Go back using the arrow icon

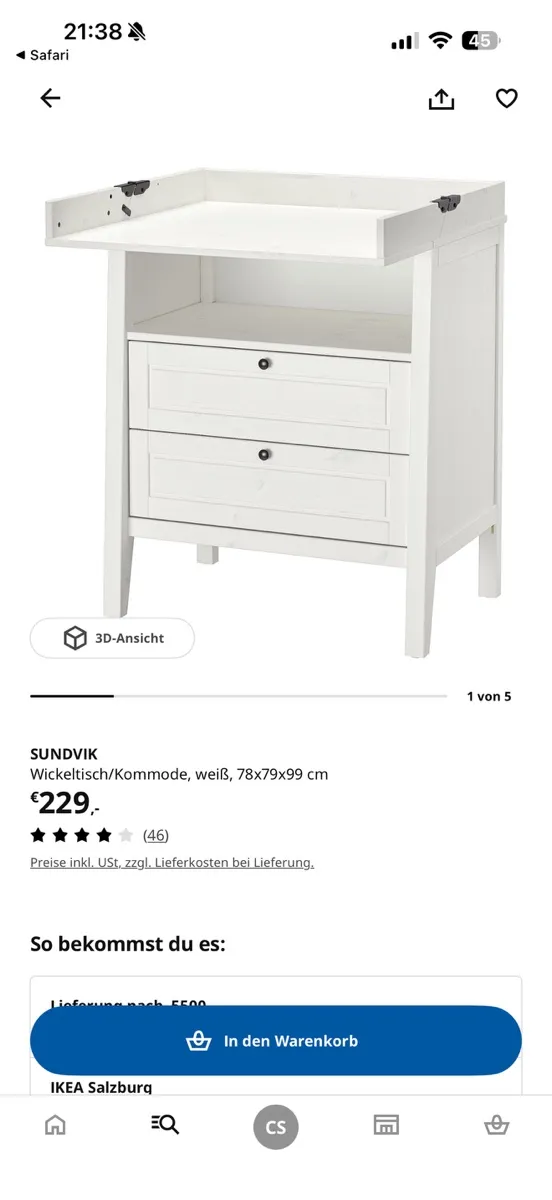(50, 98)
